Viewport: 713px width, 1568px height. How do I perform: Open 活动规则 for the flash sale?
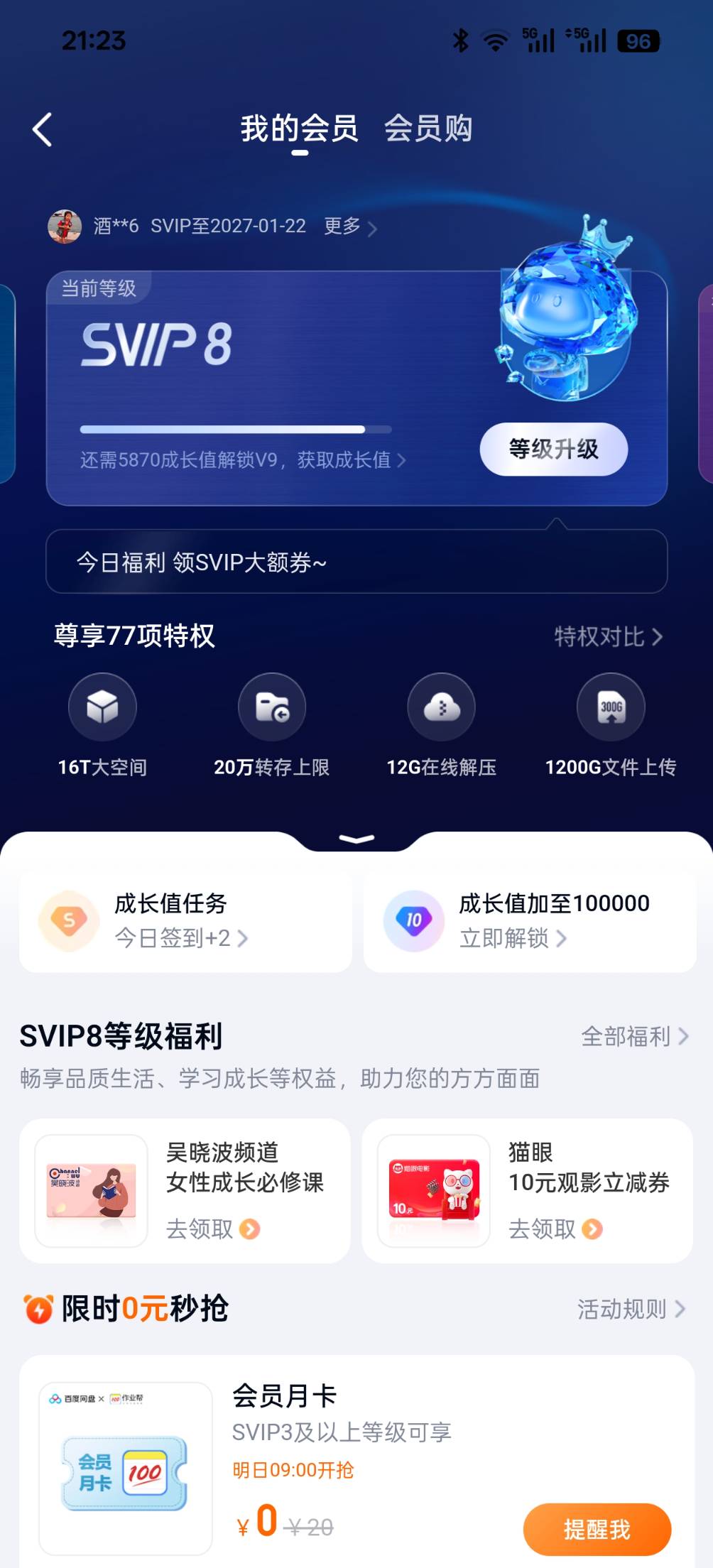point(631,1309)
